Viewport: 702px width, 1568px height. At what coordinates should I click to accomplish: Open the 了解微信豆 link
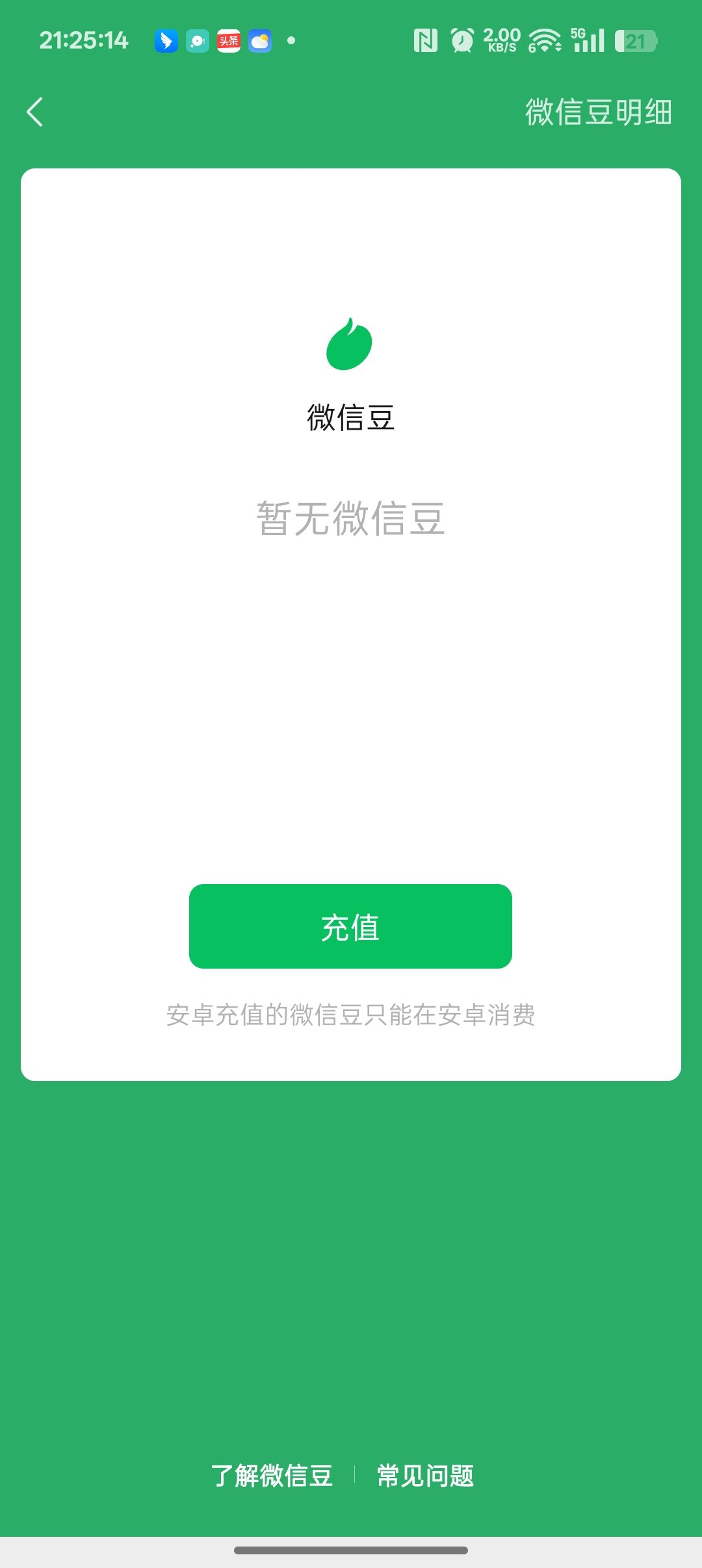(x=272, y=1475)
